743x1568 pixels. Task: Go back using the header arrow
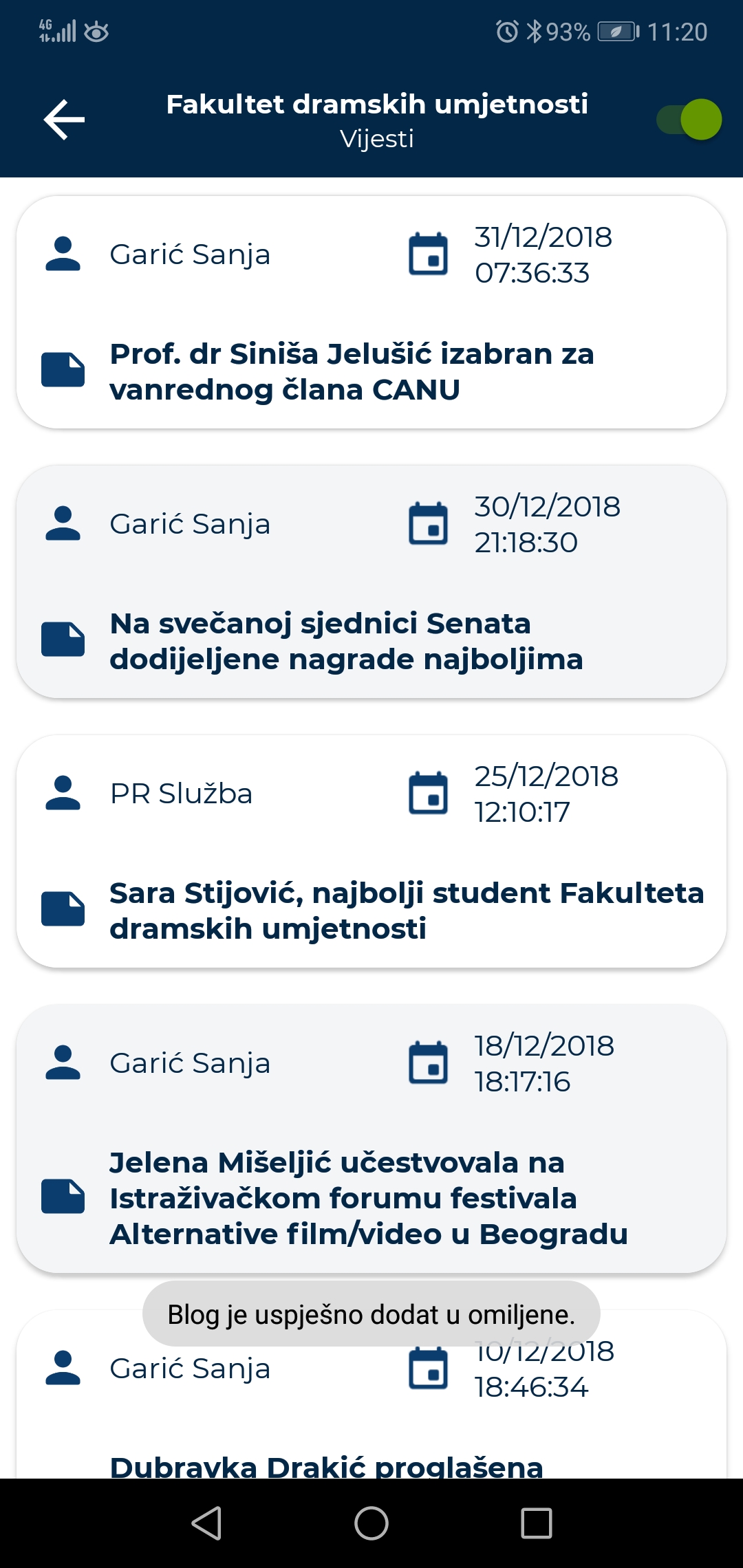pyautogui.click(x=64, y=120)
